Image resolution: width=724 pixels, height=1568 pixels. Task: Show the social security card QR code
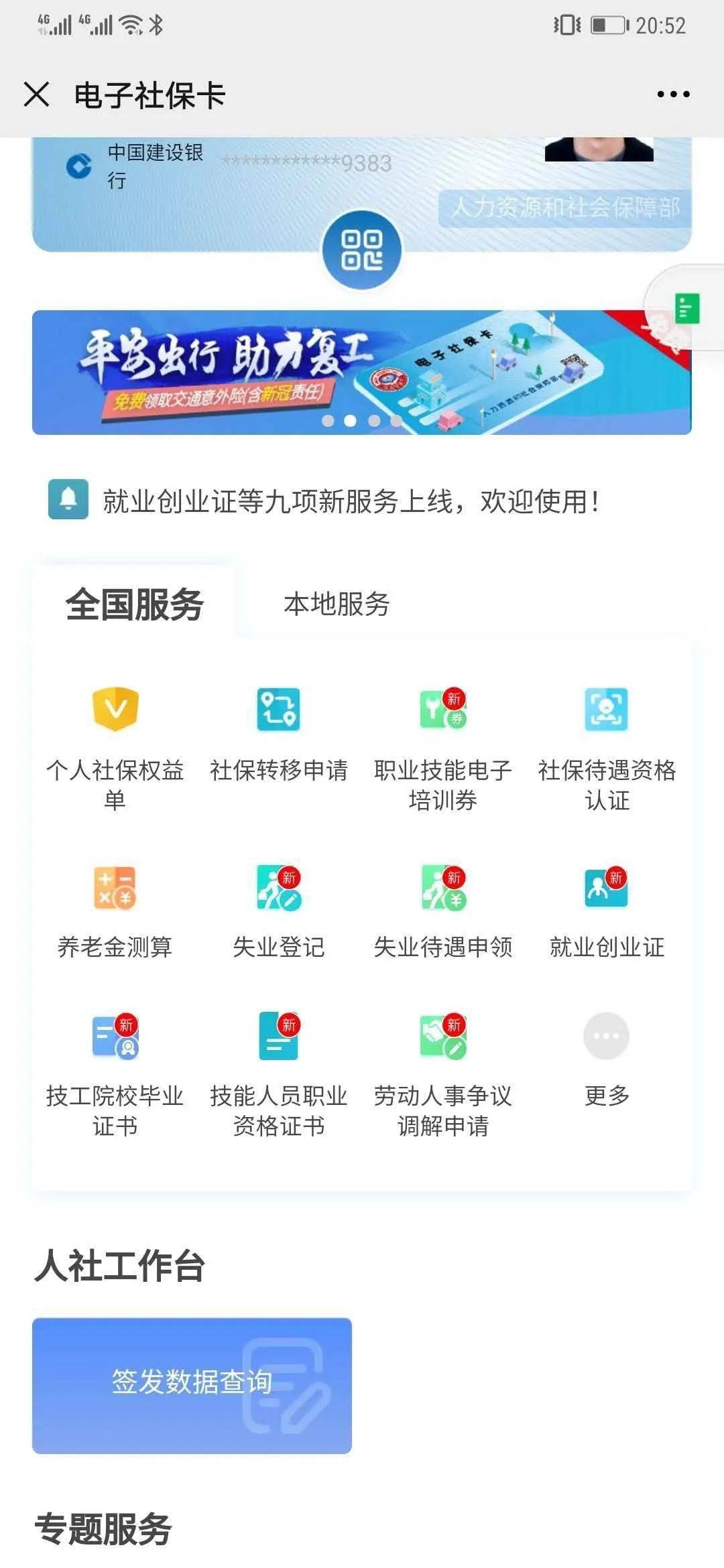click(362, 251)
